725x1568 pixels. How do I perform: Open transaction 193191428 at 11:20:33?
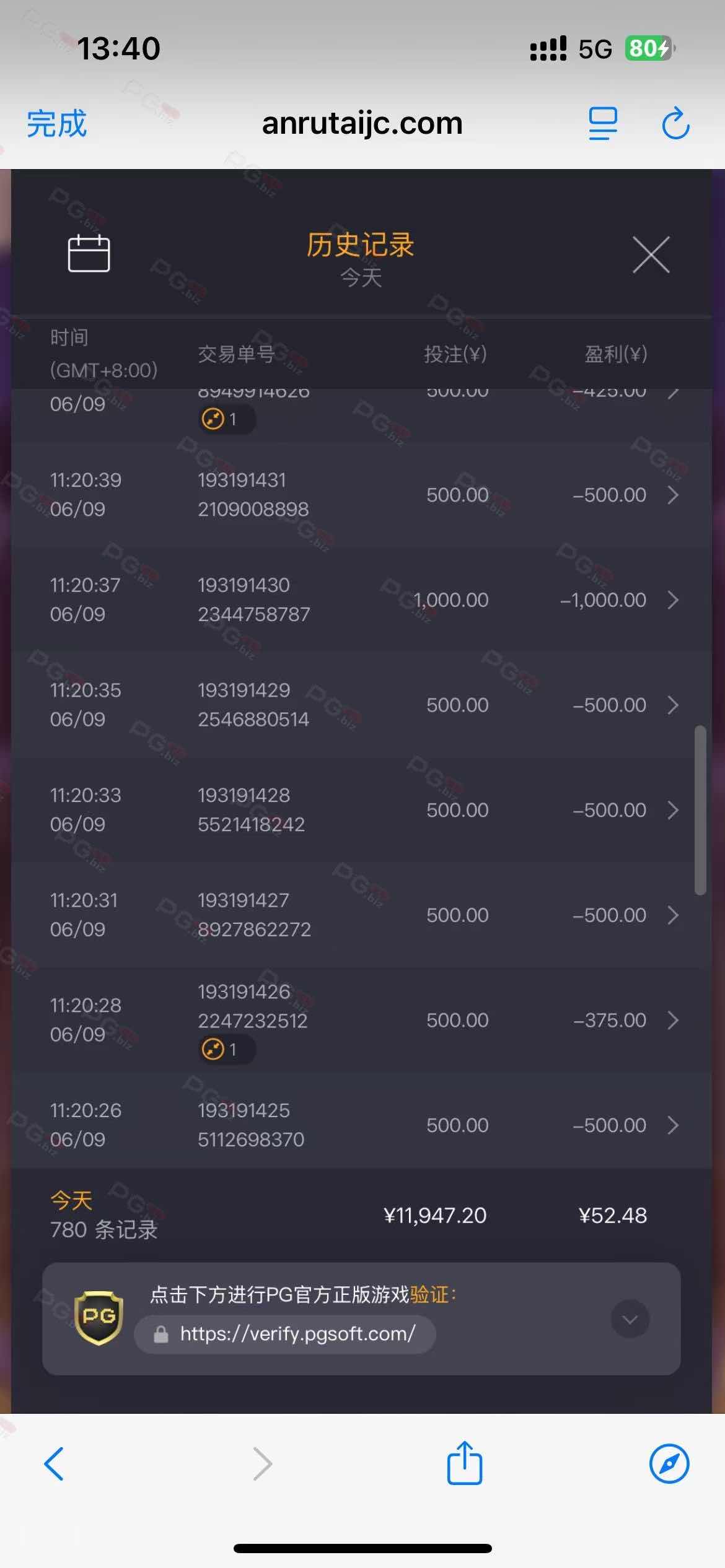tap(362, 809)
